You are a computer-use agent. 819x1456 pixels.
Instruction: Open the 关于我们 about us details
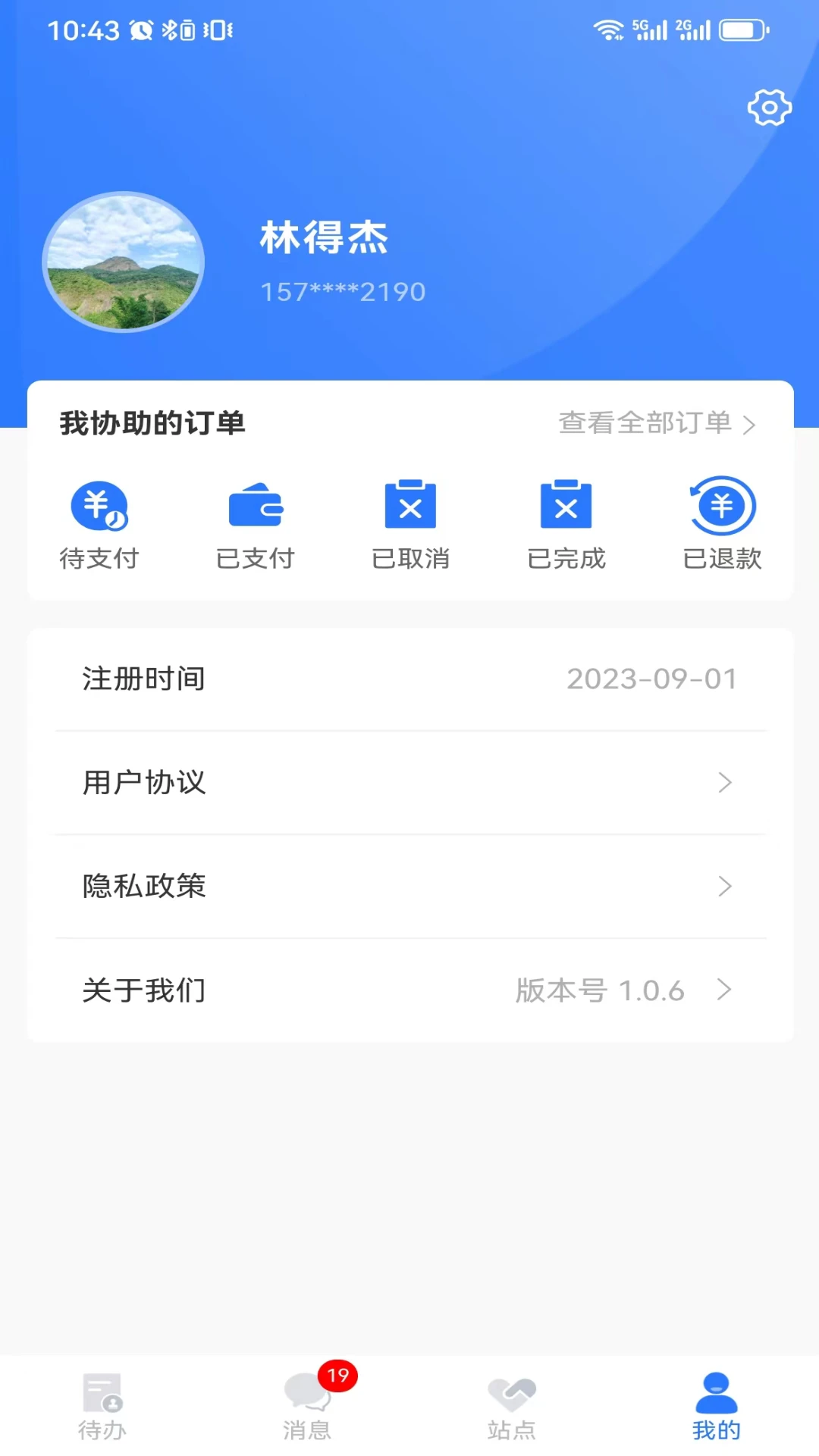[409, 990]
